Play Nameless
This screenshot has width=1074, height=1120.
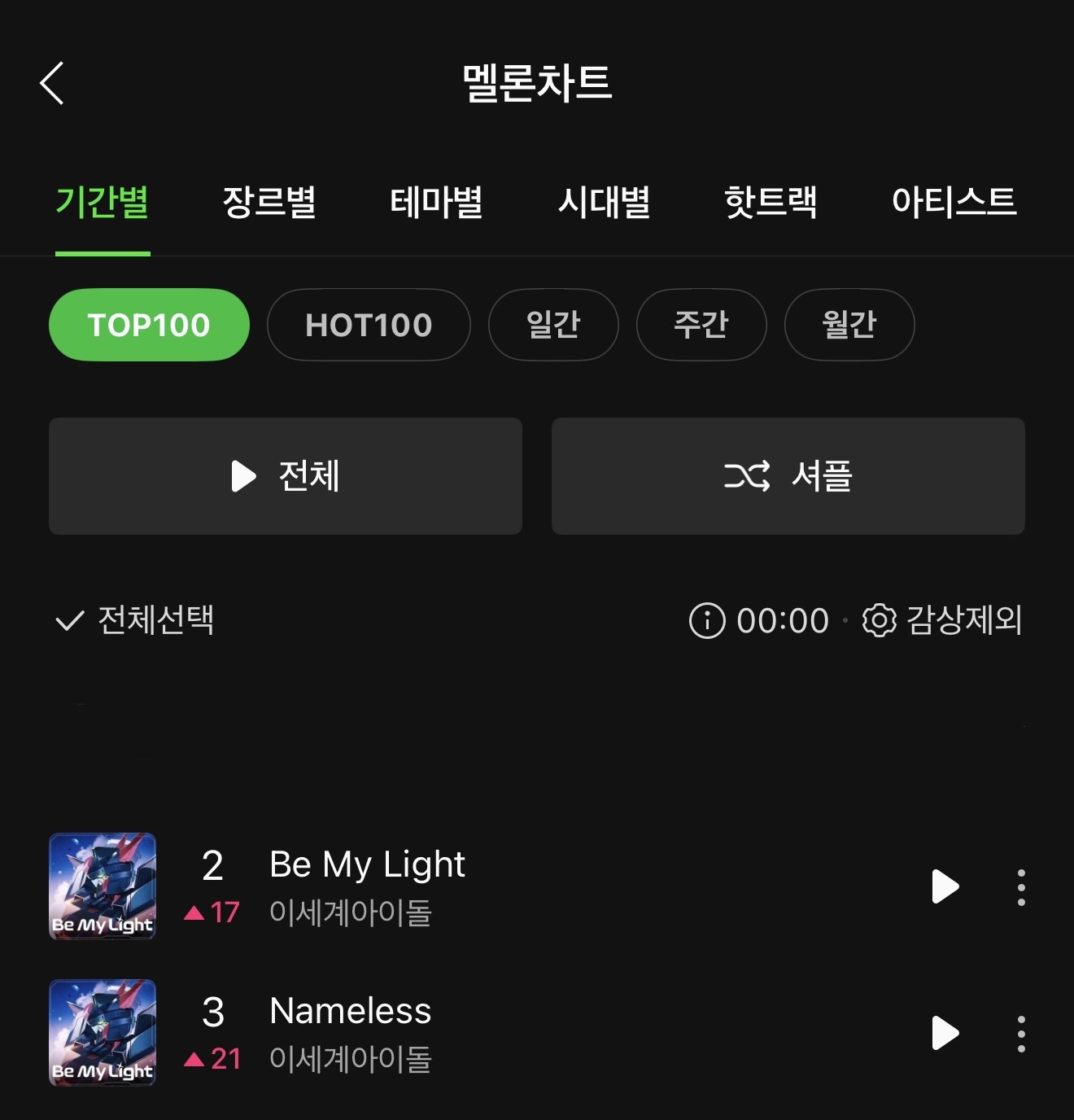(945, 1033)
